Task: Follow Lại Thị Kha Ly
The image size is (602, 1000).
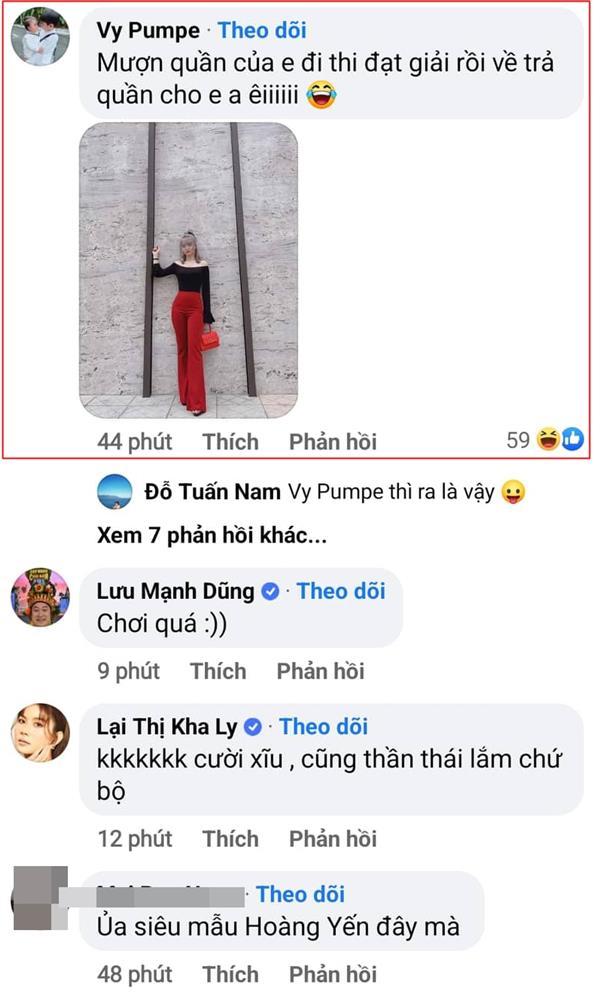Action: coord(323,727)
